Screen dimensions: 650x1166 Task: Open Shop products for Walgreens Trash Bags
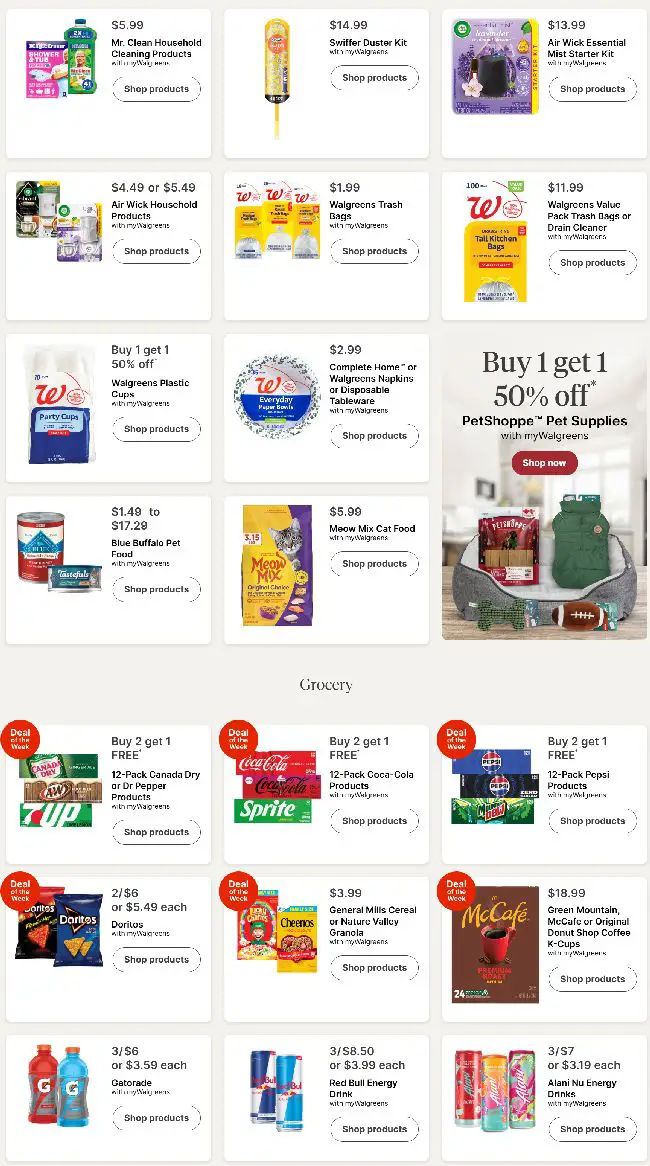point(375,251)
